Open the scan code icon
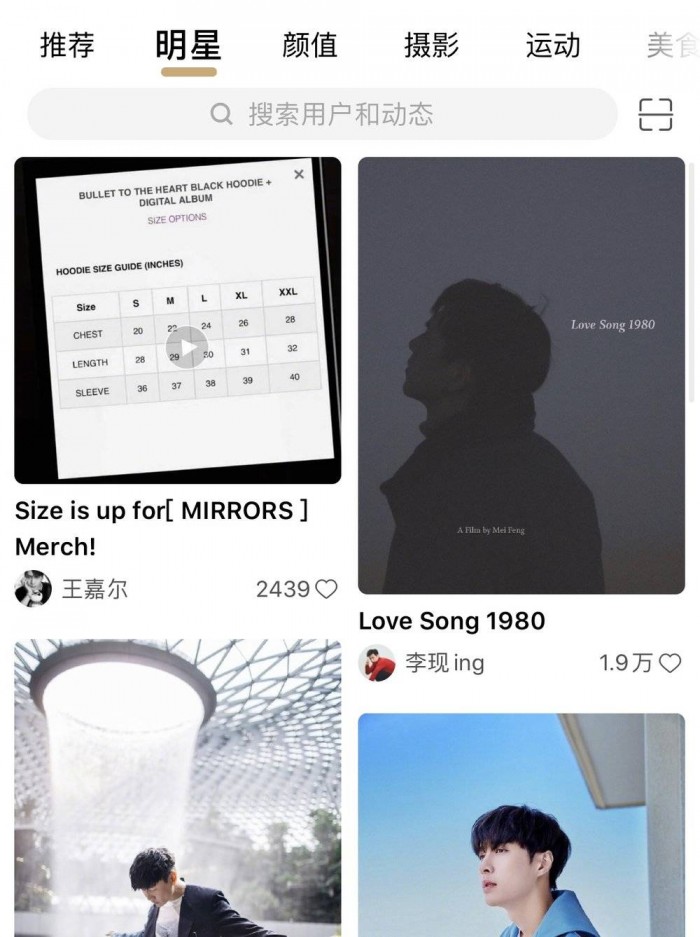 (656, 114)
